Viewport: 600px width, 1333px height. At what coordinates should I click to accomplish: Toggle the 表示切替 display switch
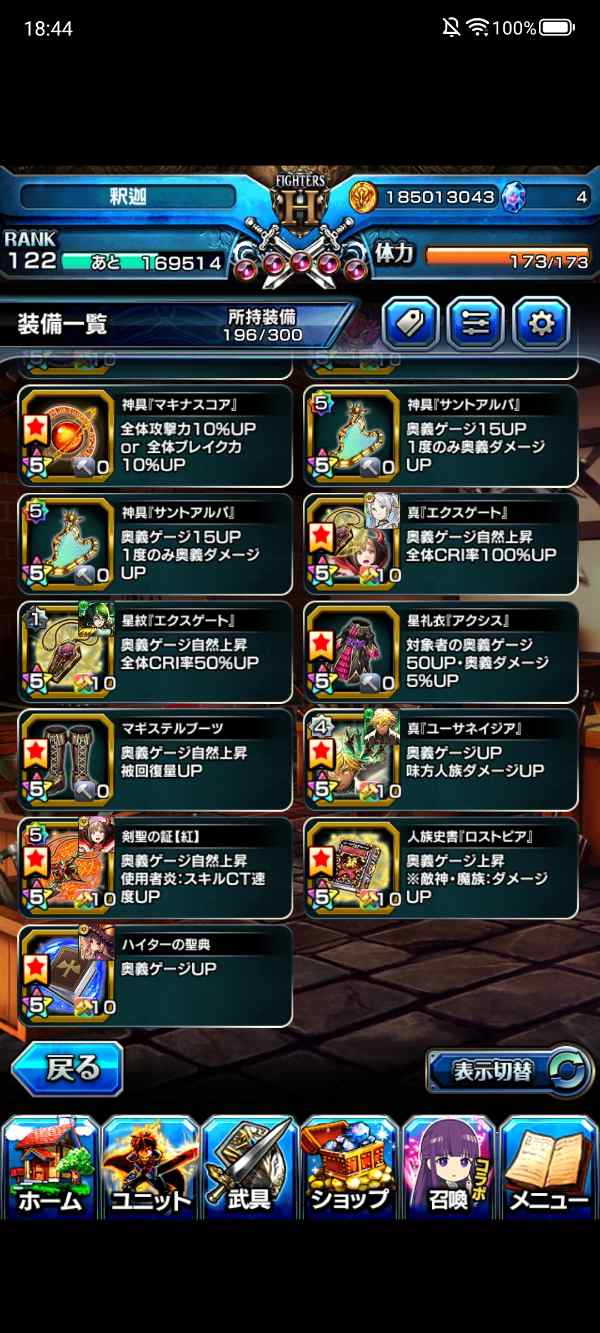coord(506,1071)
